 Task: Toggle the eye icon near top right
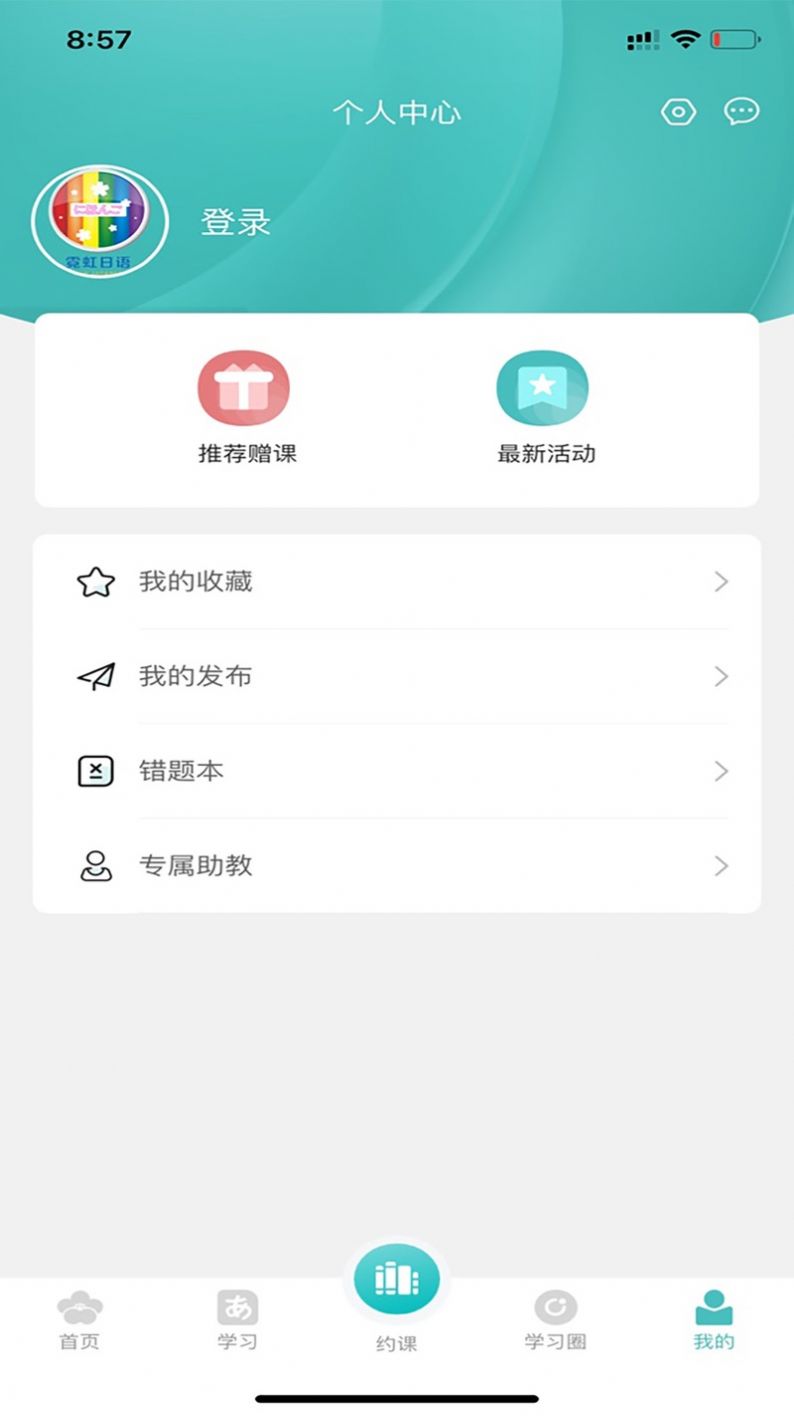pos(678,113)
